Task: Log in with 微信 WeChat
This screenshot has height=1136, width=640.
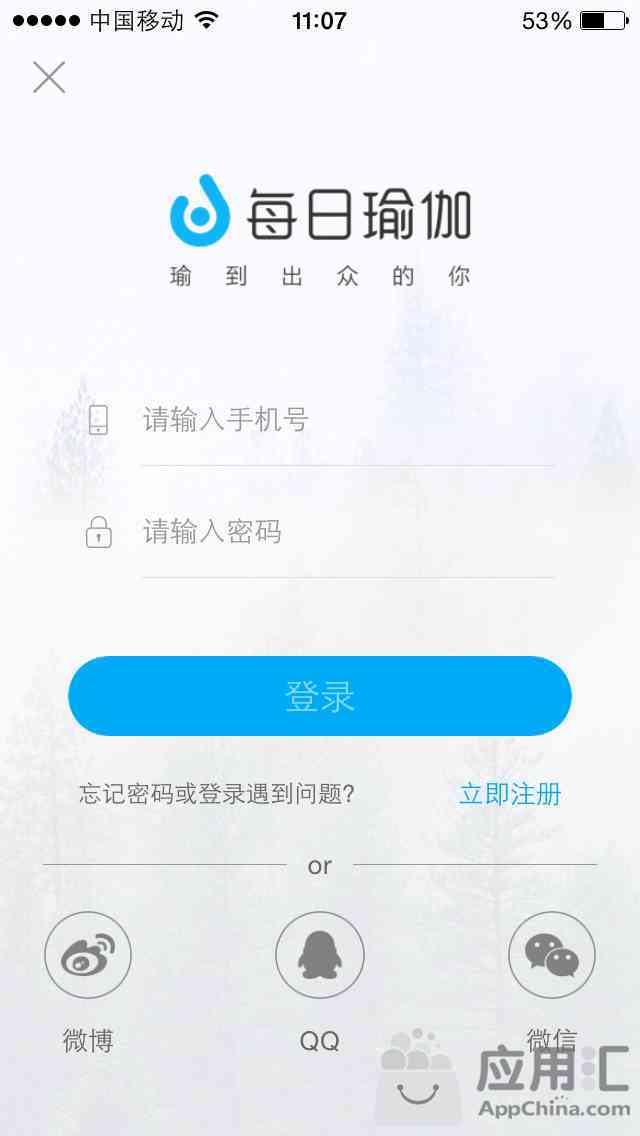Action: (552, 955)
